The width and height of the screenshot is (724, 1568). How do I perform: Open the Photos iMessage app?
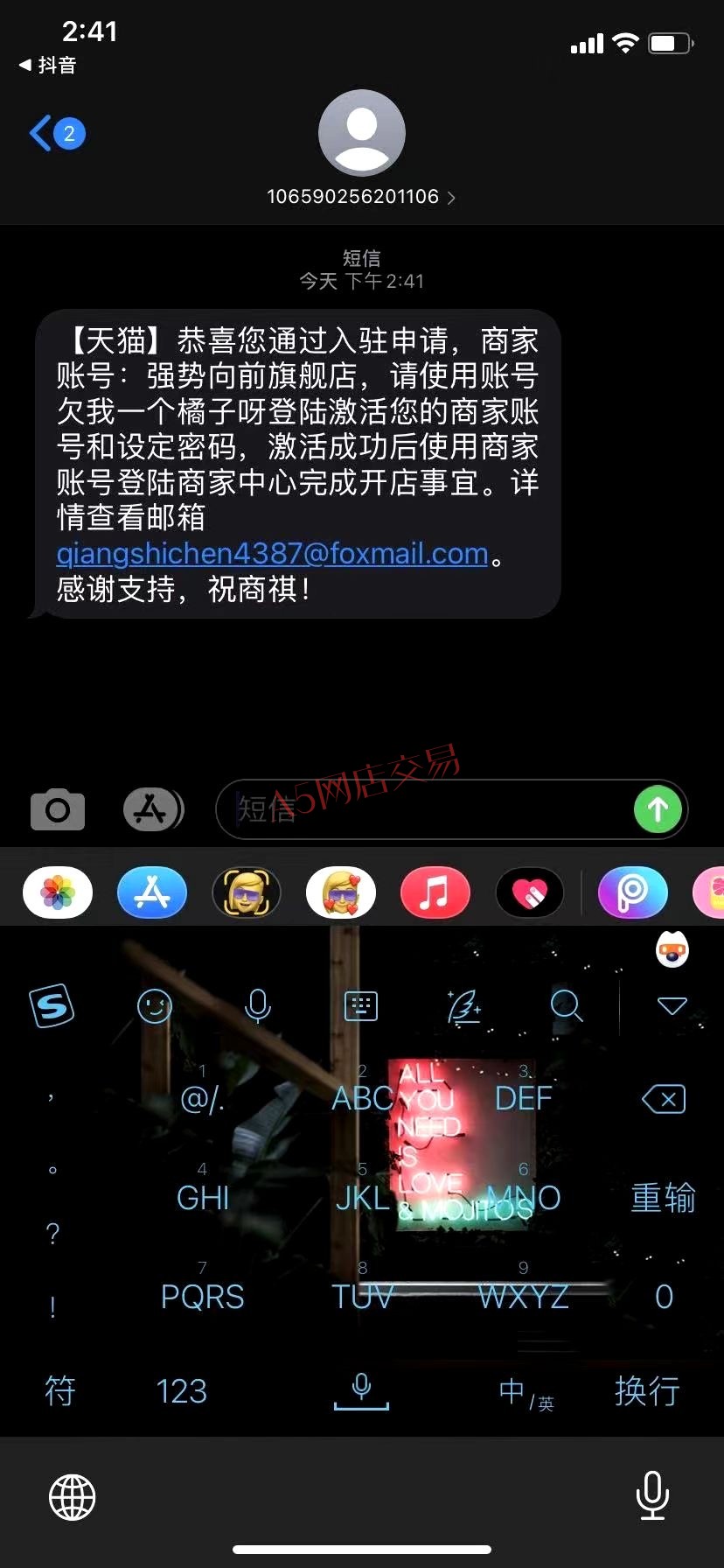tap(58, 892)
